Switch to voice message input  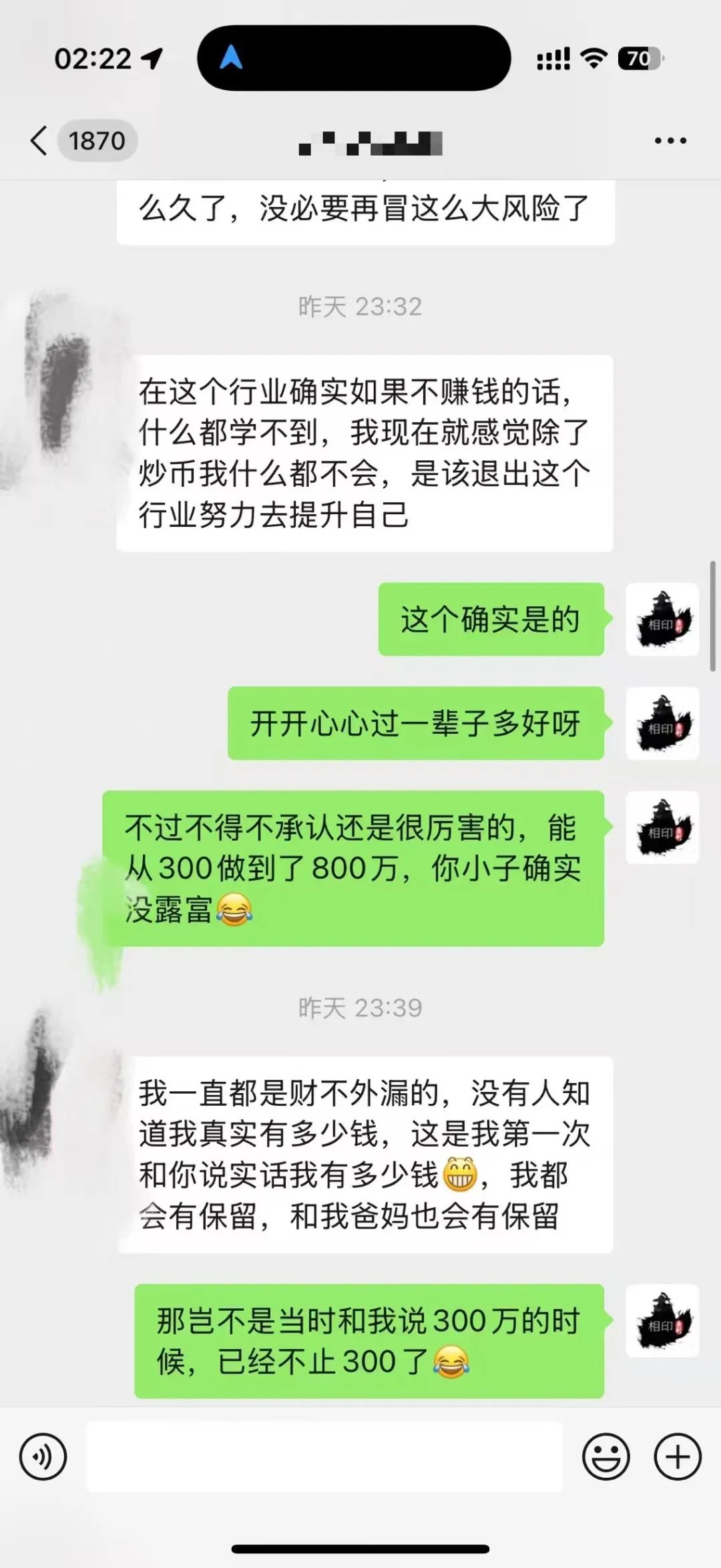[x=43, y=1456]
